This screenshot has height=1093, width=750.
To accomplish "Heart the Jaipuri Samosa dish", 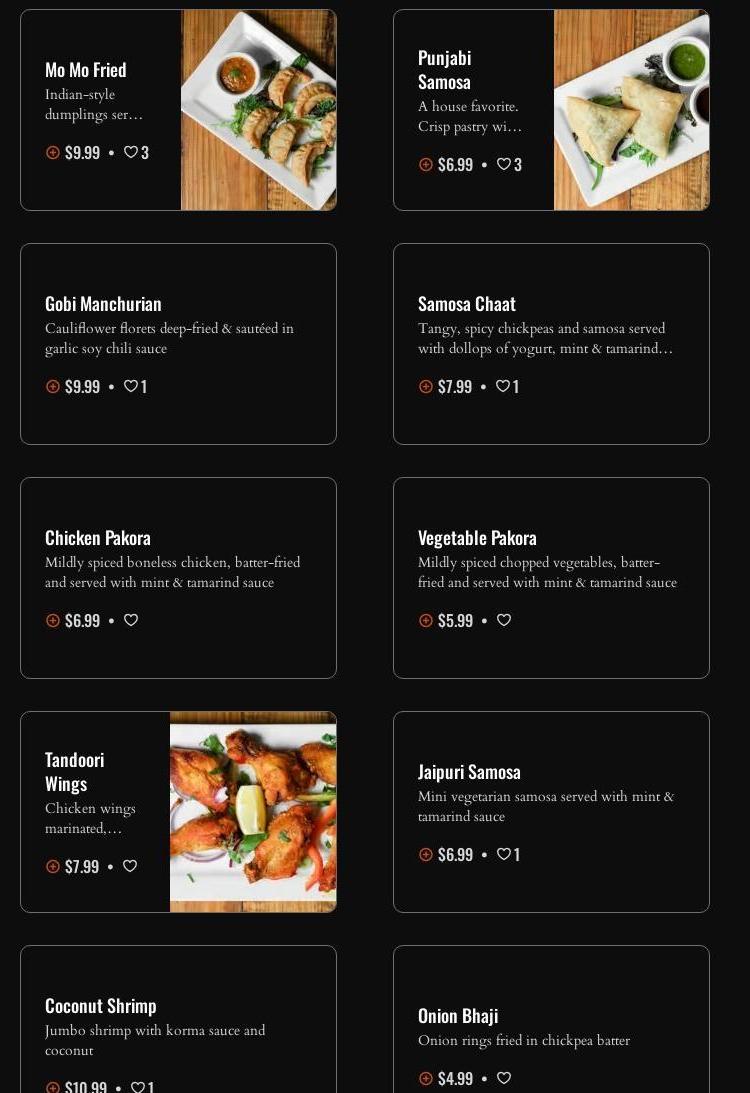I will pyautogui.click(x=504, y=854).
